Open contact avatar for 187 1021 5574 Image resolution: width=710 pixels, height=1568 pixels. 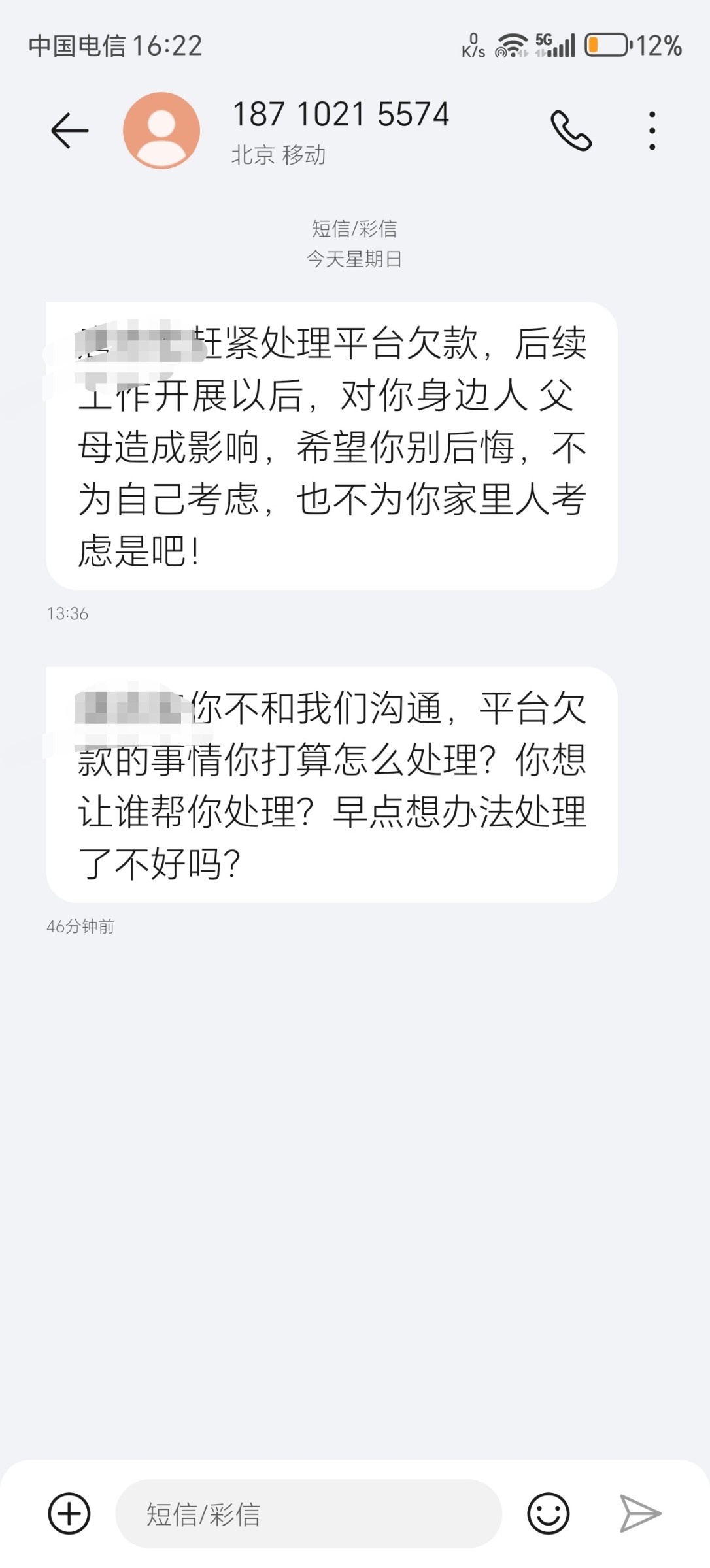point(161,131)
